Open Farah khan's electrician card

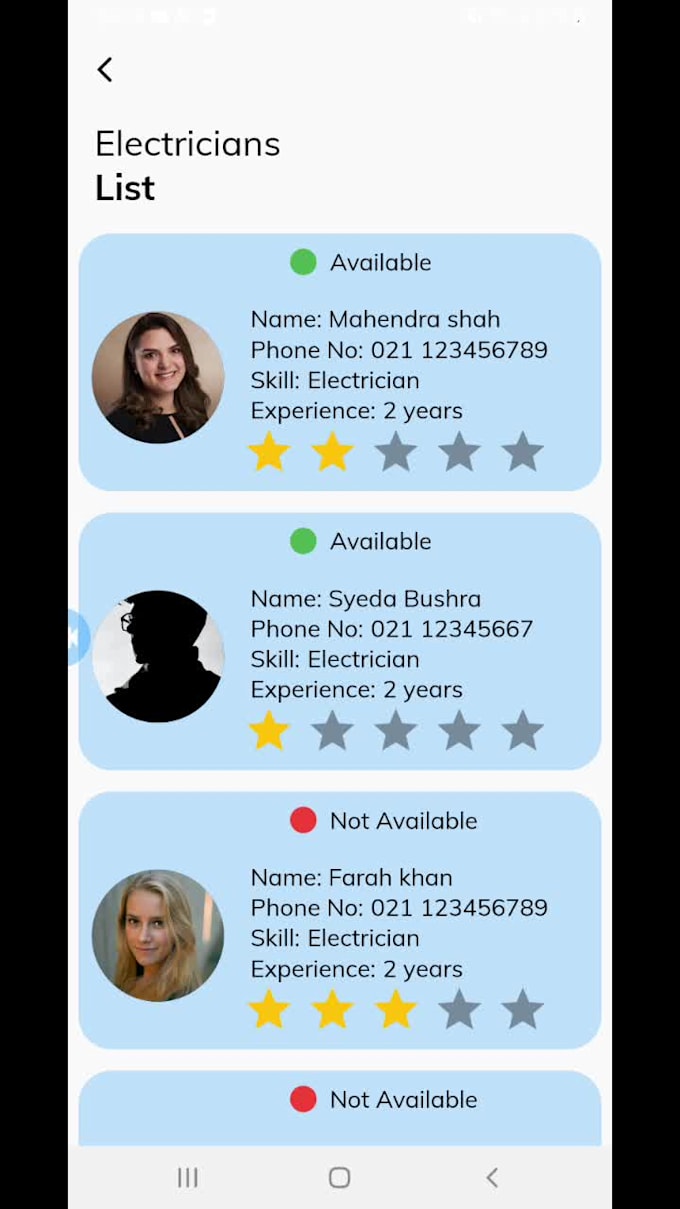click(339, 920)
